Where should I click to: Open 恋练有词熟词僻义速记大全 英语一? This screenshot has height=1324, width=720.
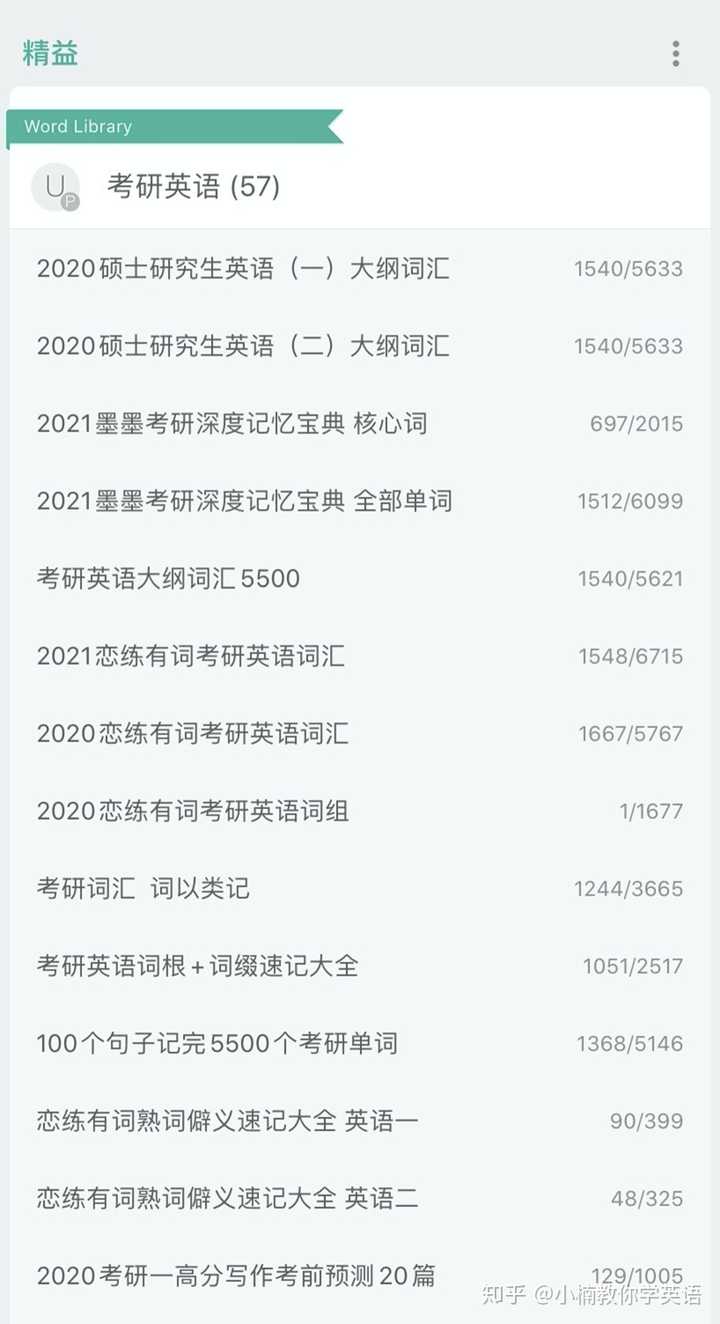pyautogui.click(x=227, y=1121)
